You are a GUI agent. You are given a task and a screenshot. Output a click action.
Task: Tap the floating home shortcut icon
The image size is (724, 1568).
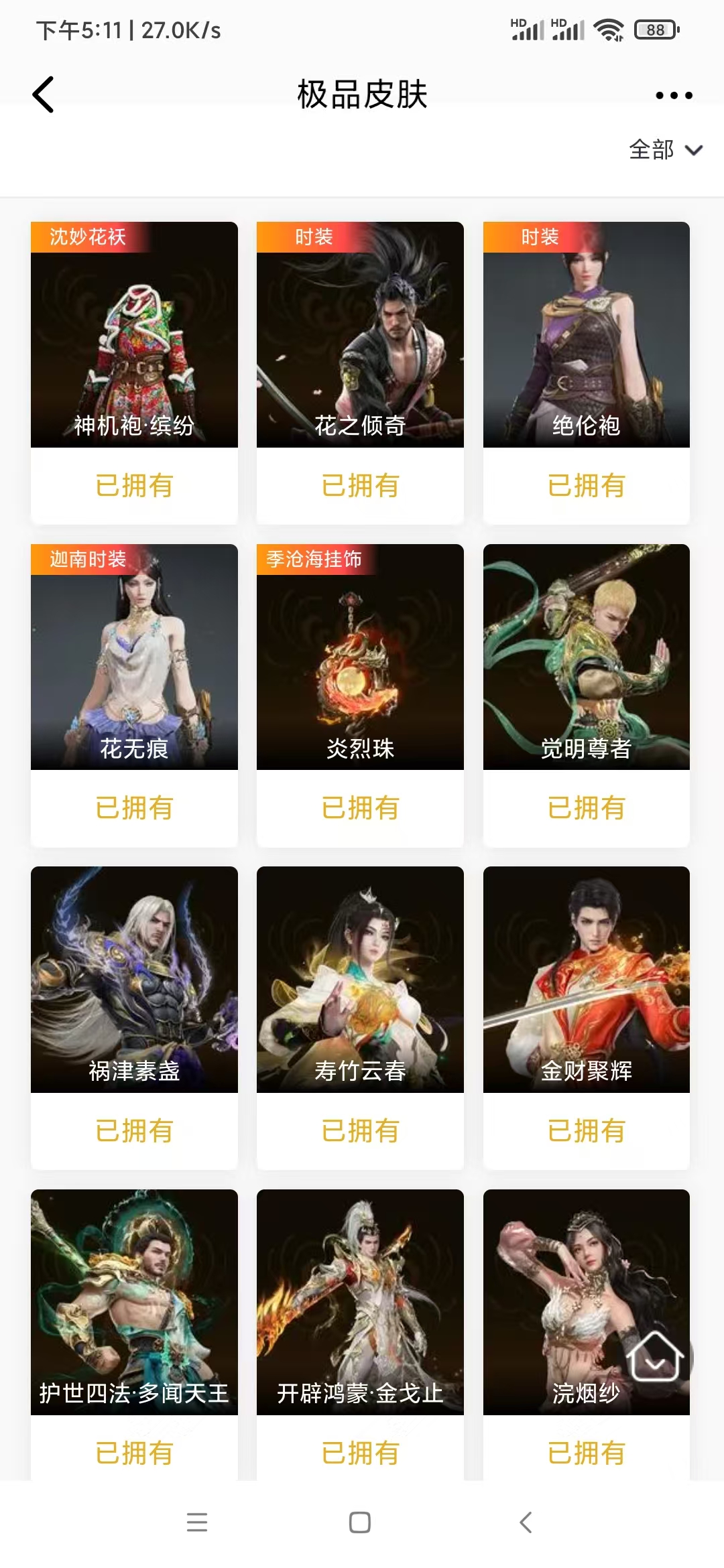click(x=655, y=1356)
